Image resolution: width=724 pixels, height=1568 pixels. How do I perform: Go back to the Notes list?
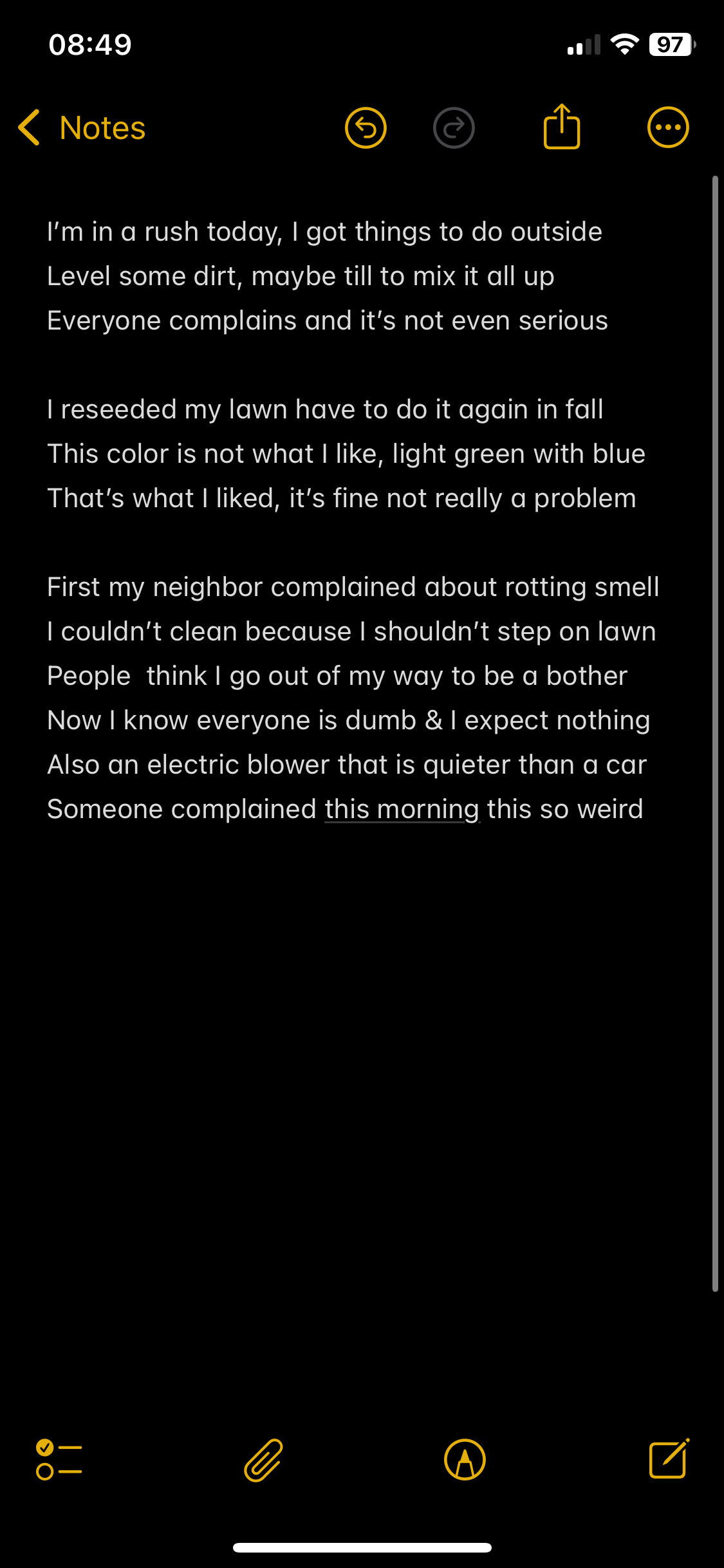[82, 127]
